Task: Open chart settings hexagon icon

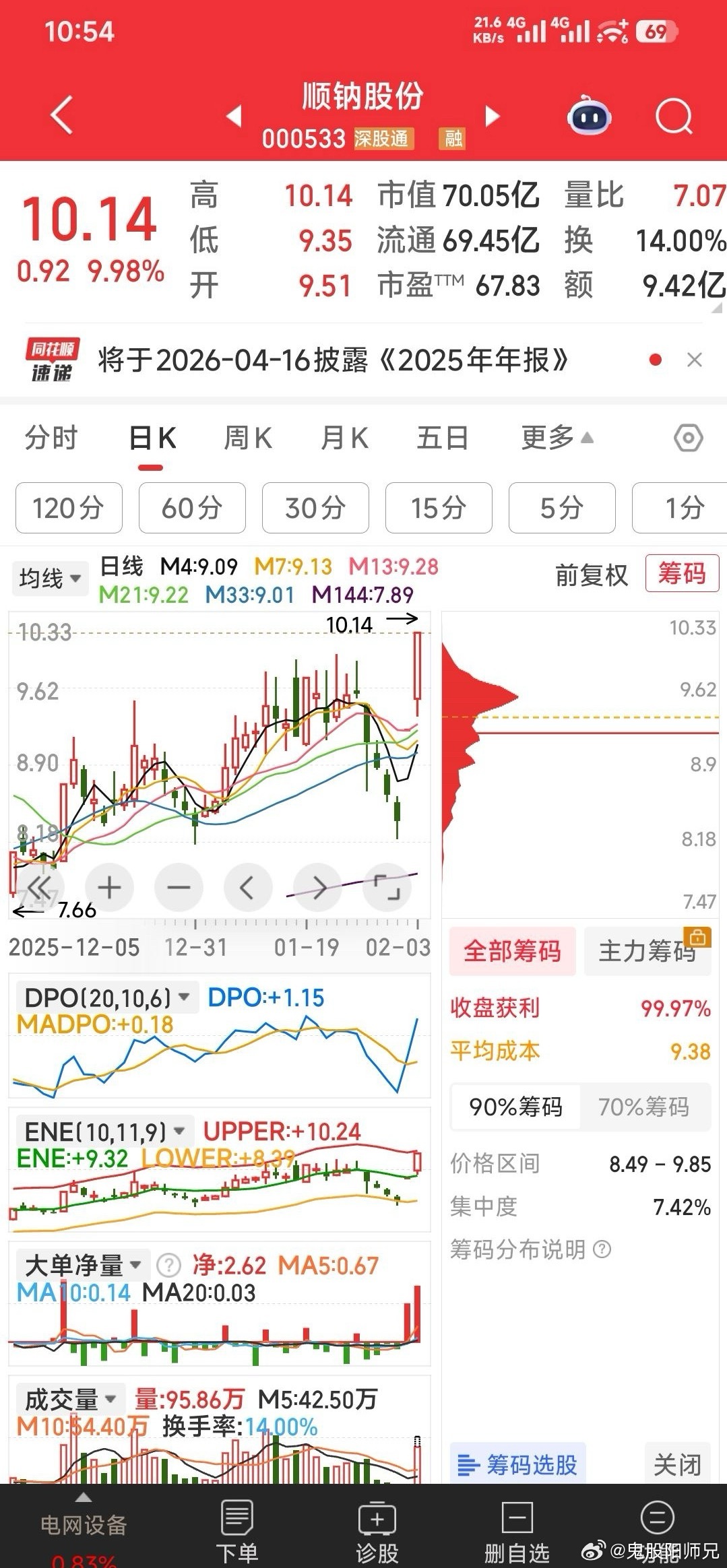Action: [688, 438]
